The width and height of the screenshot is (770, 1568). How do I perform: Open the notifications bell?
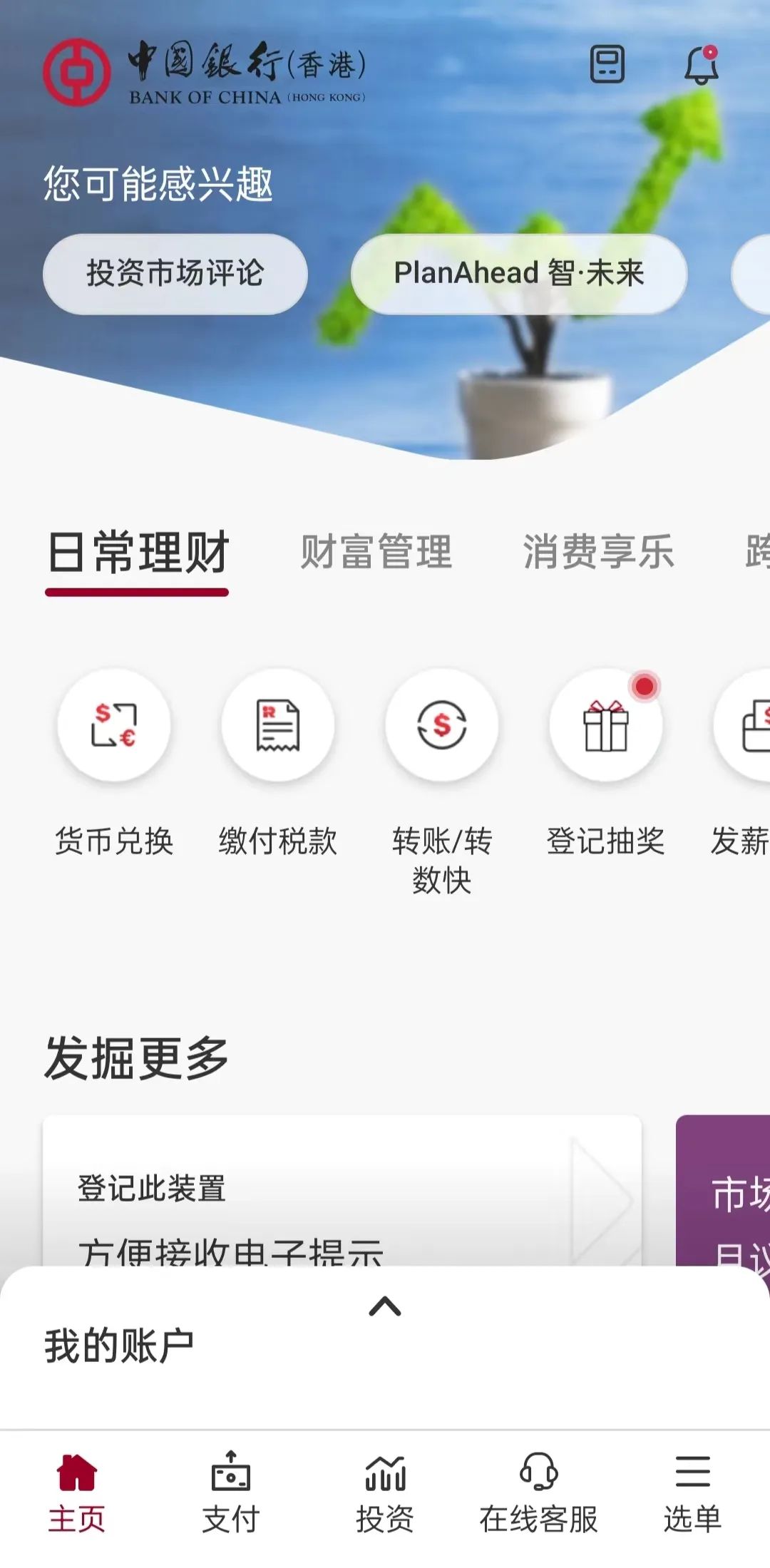pos(702,66)
